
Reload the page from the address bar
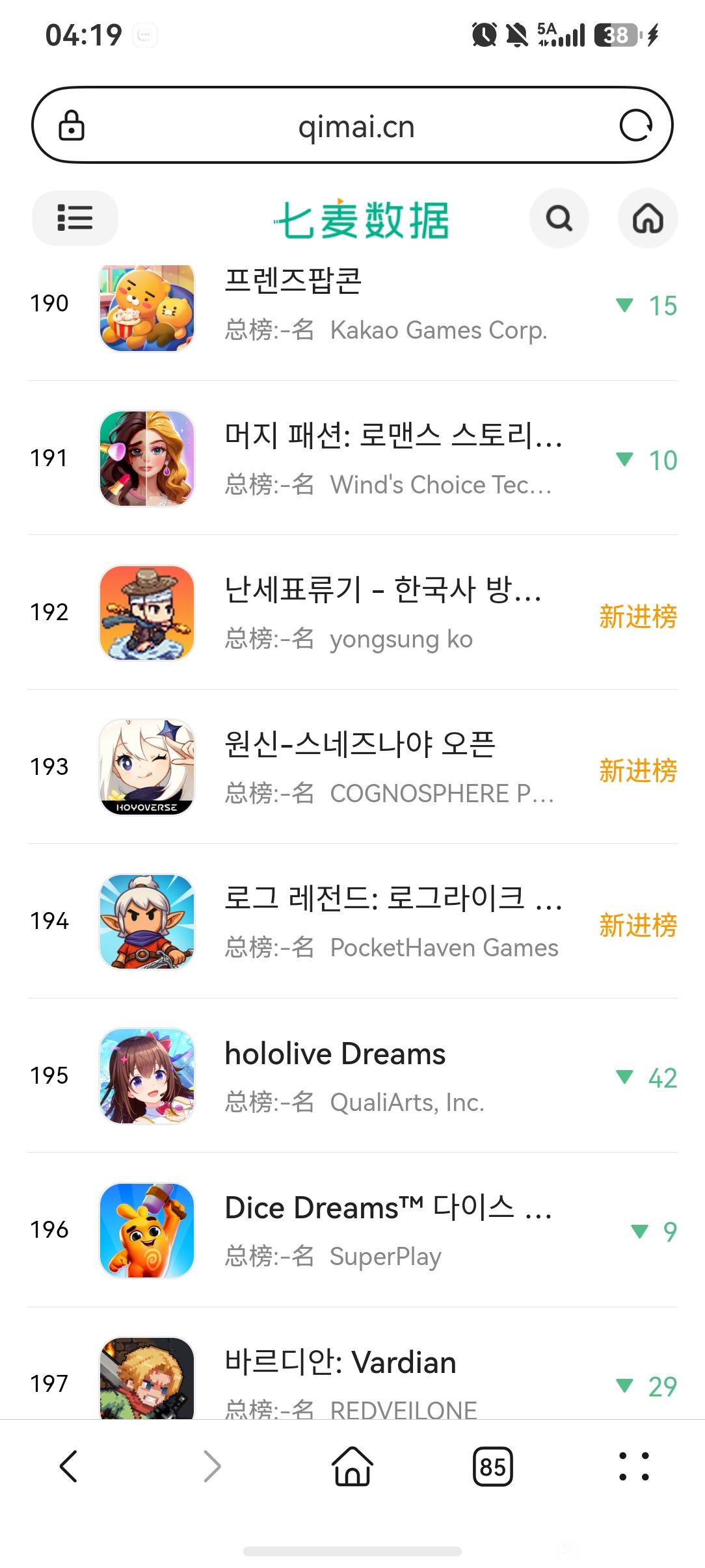tap(635, 125)
